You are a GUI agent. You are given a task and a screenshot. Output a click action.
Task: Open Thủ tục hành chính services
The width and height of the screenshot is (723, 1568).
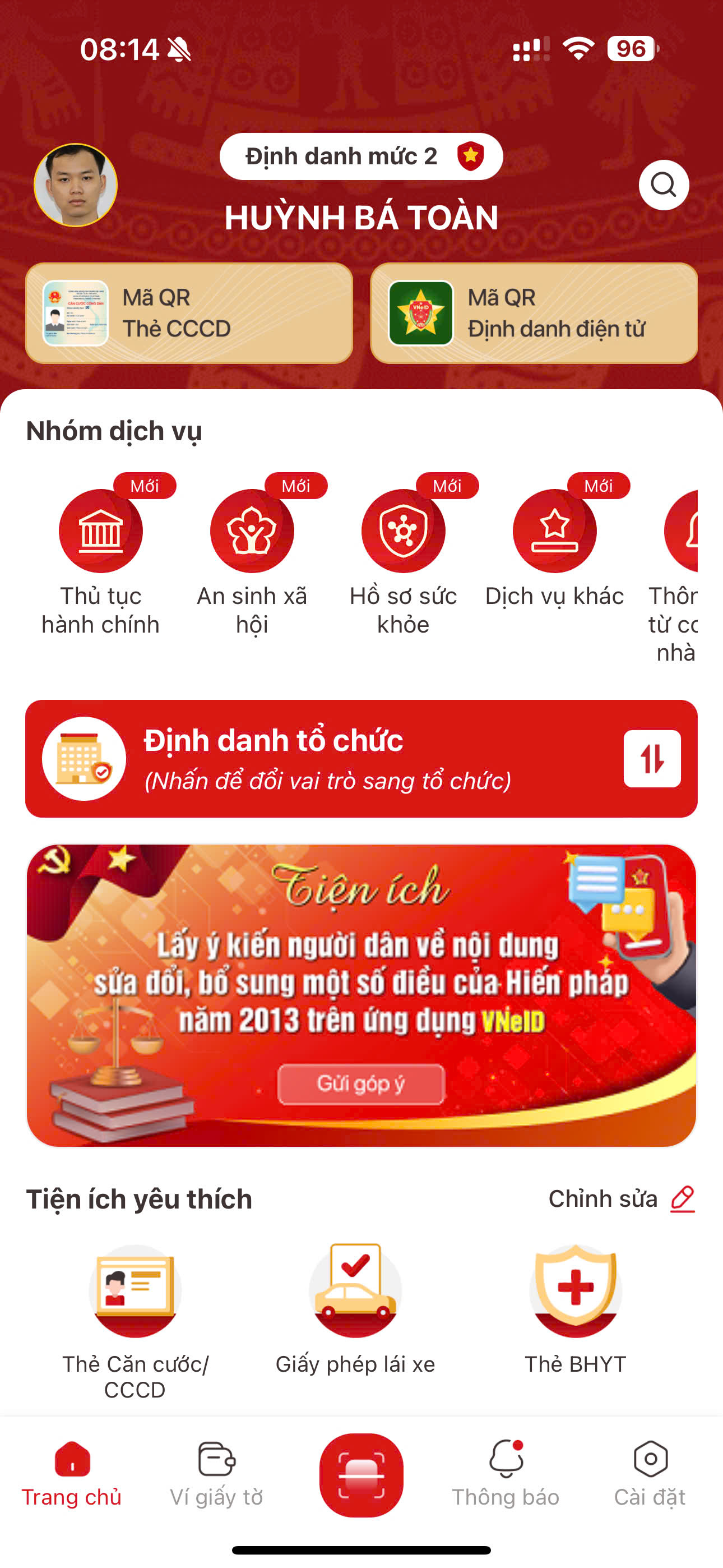pyautogui.click(x=100, y=532)
